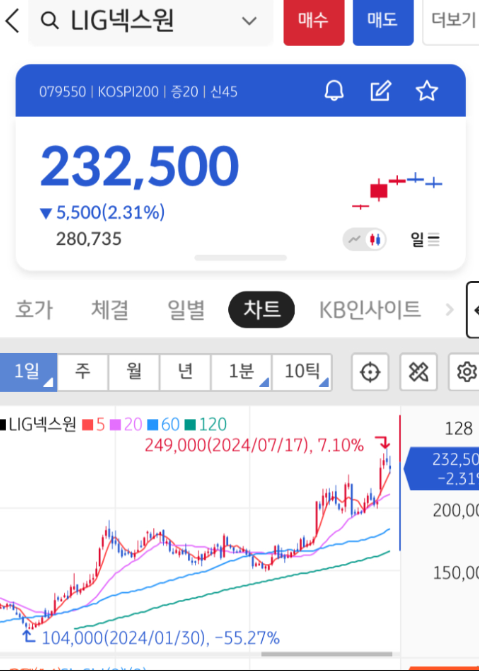This screenshot has width=479, height=671.
Task: Enable the chart crosshair tool
Action: click(x=370, y=372)
